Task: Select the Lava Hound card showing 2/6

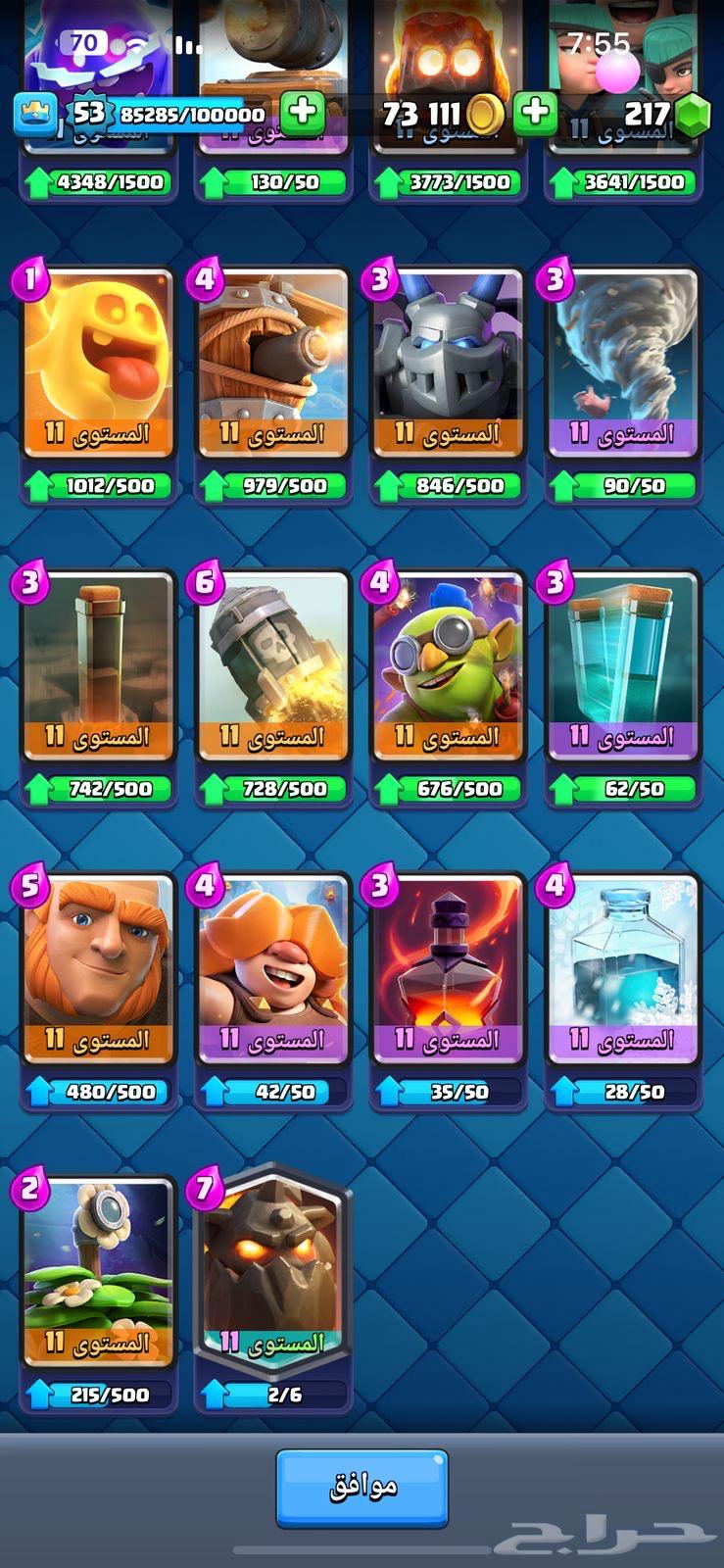Action: point(273,1276)
